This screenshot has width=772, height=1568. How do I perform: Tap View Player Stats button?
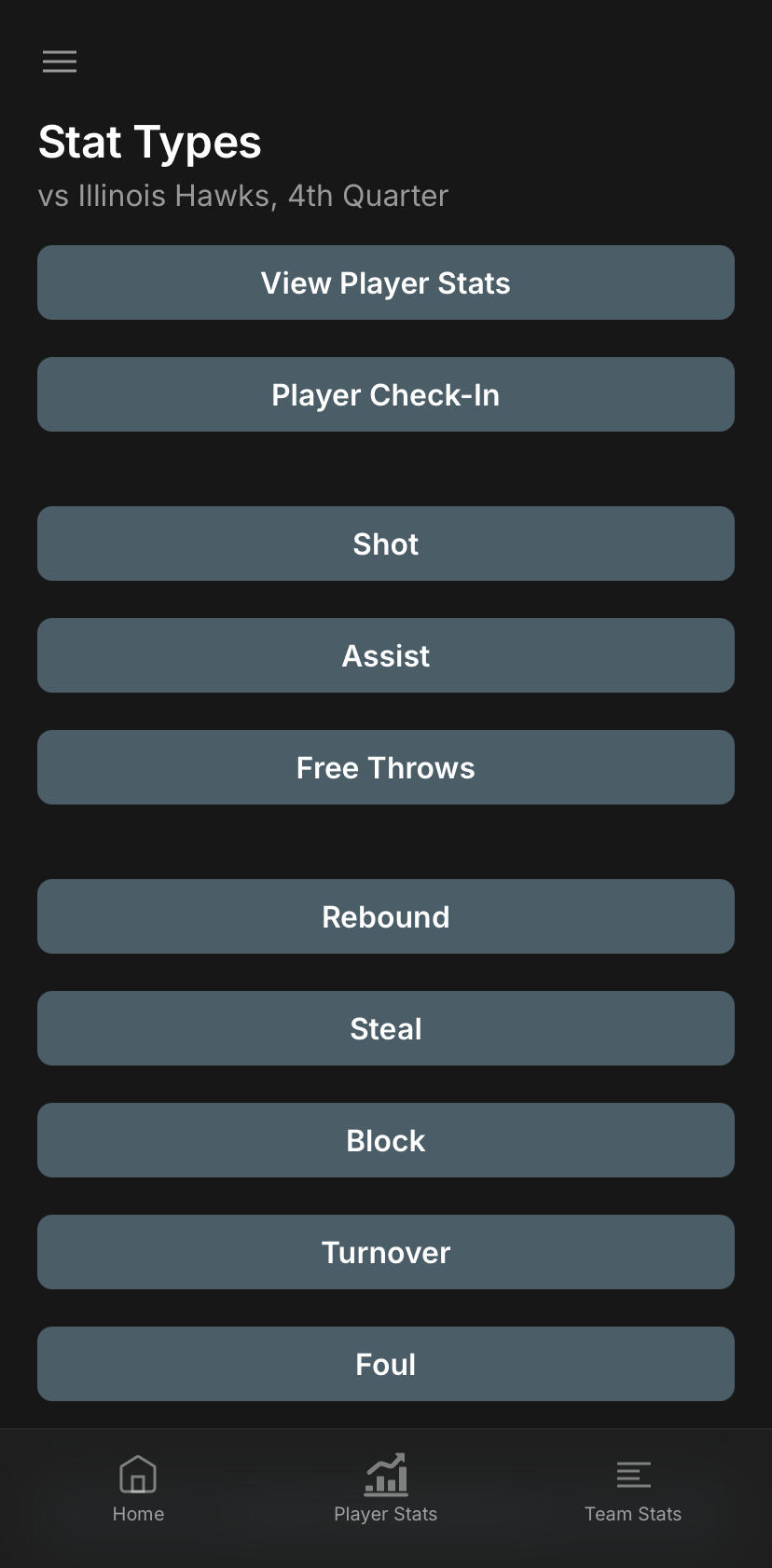(x=386, y=282)
